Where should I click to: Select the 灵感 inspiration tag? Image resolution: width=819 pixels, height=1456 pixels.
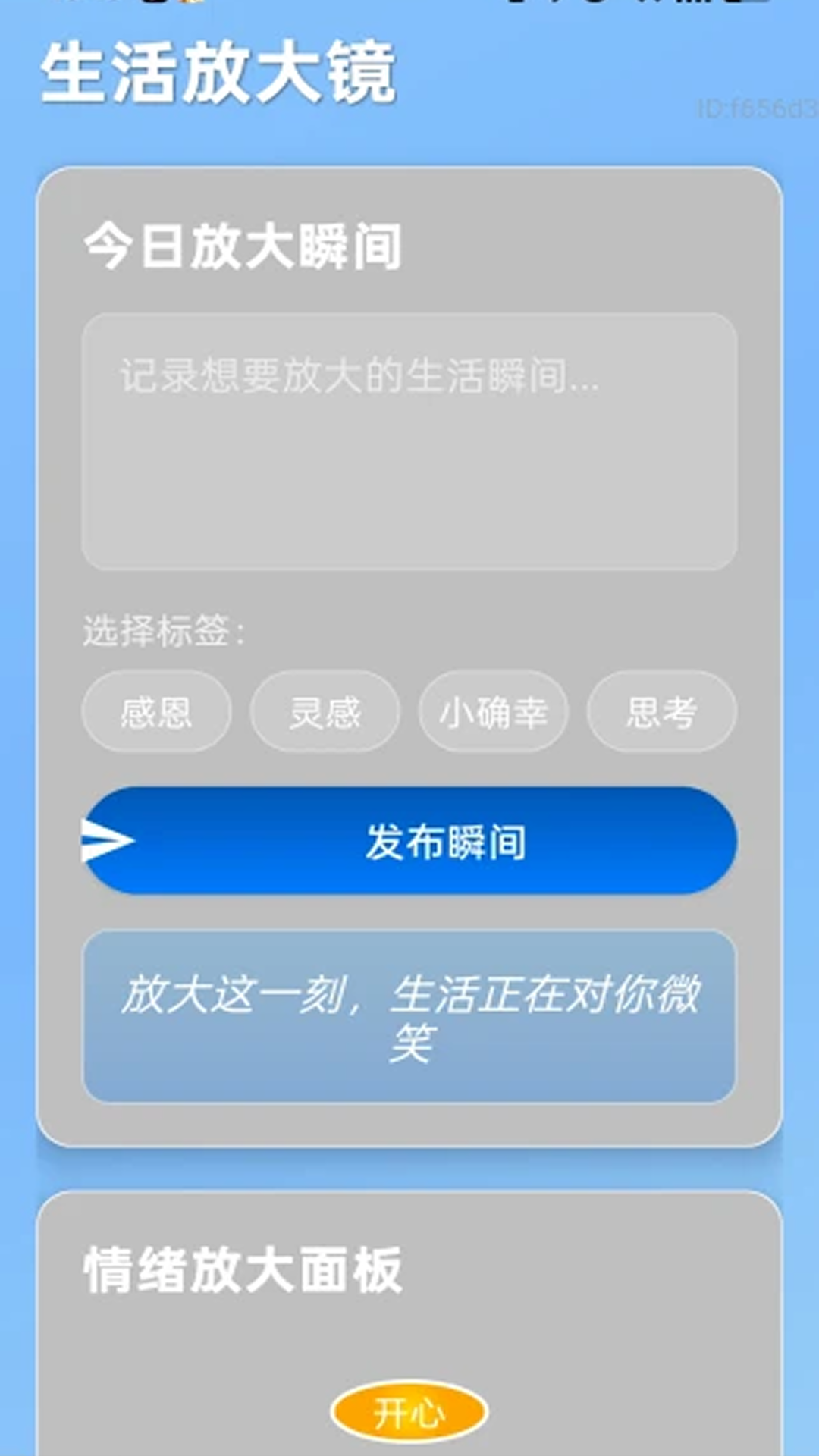tap(324, 711)
